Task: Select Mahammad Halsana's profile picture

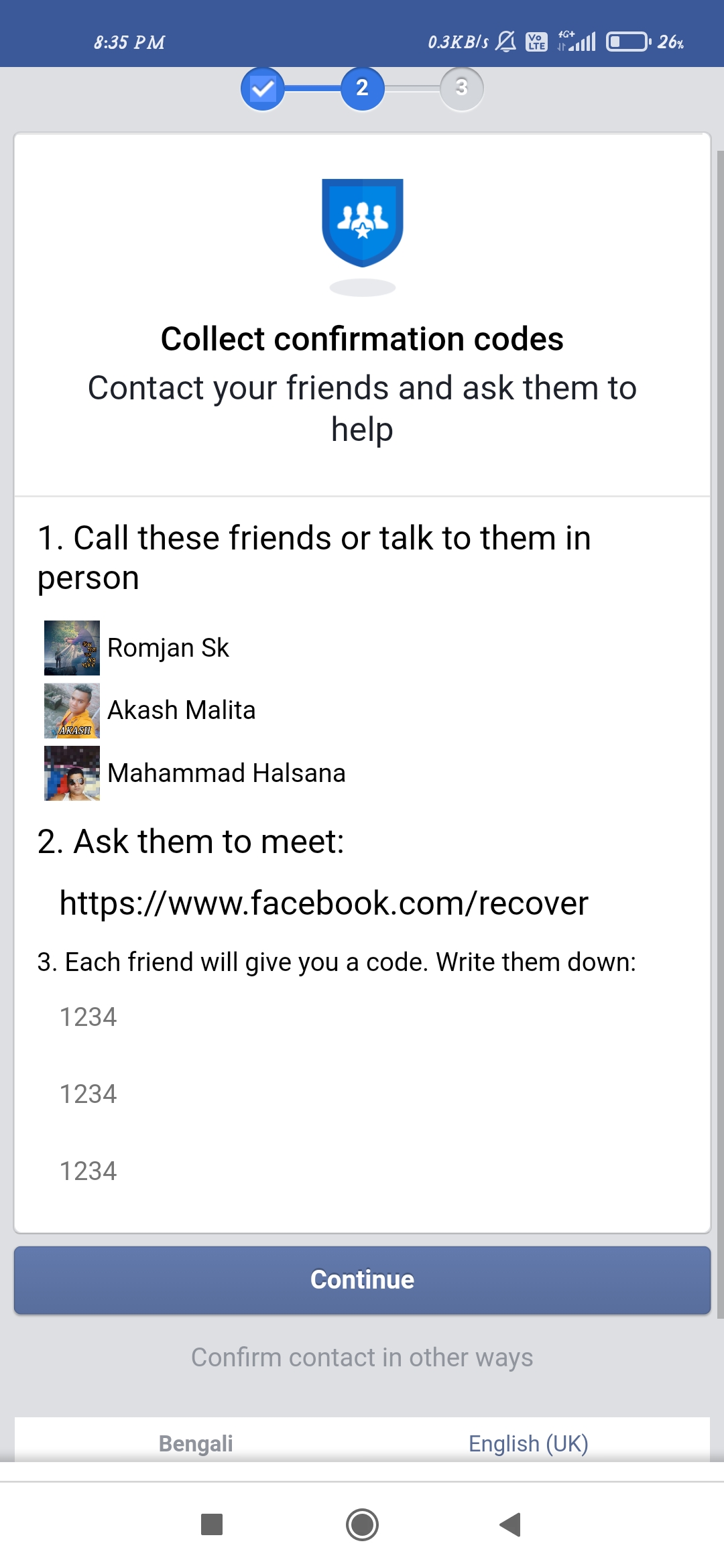Action: pos(71,773)
